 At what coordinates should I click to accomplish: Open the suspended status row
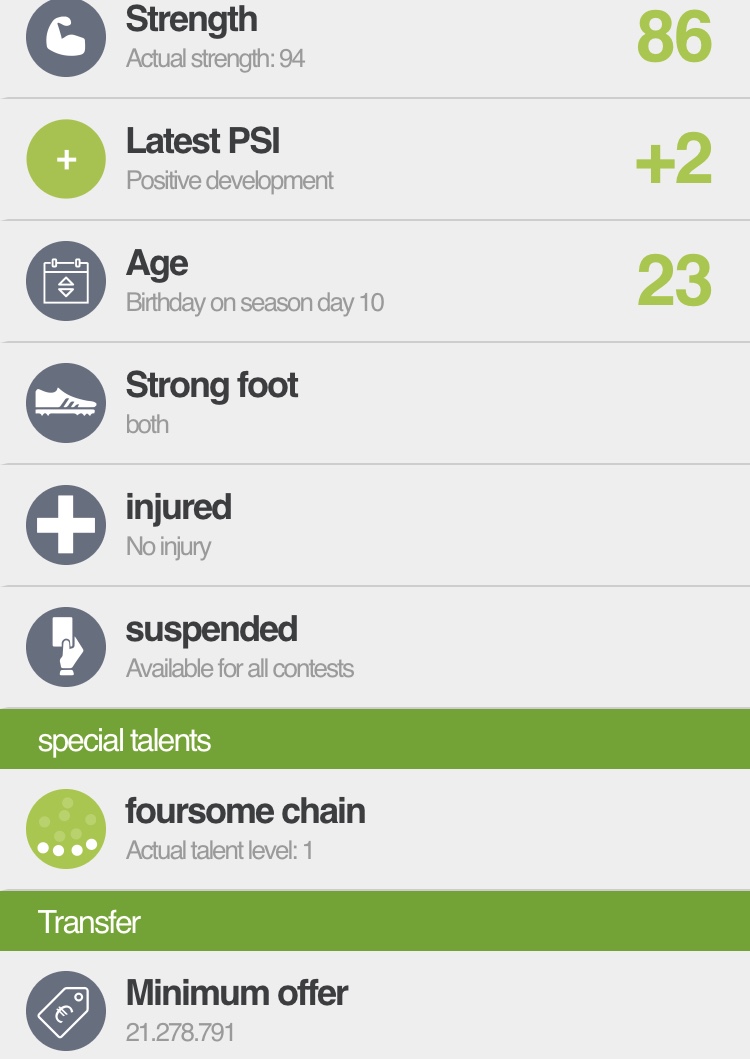(x=374, y=647)
